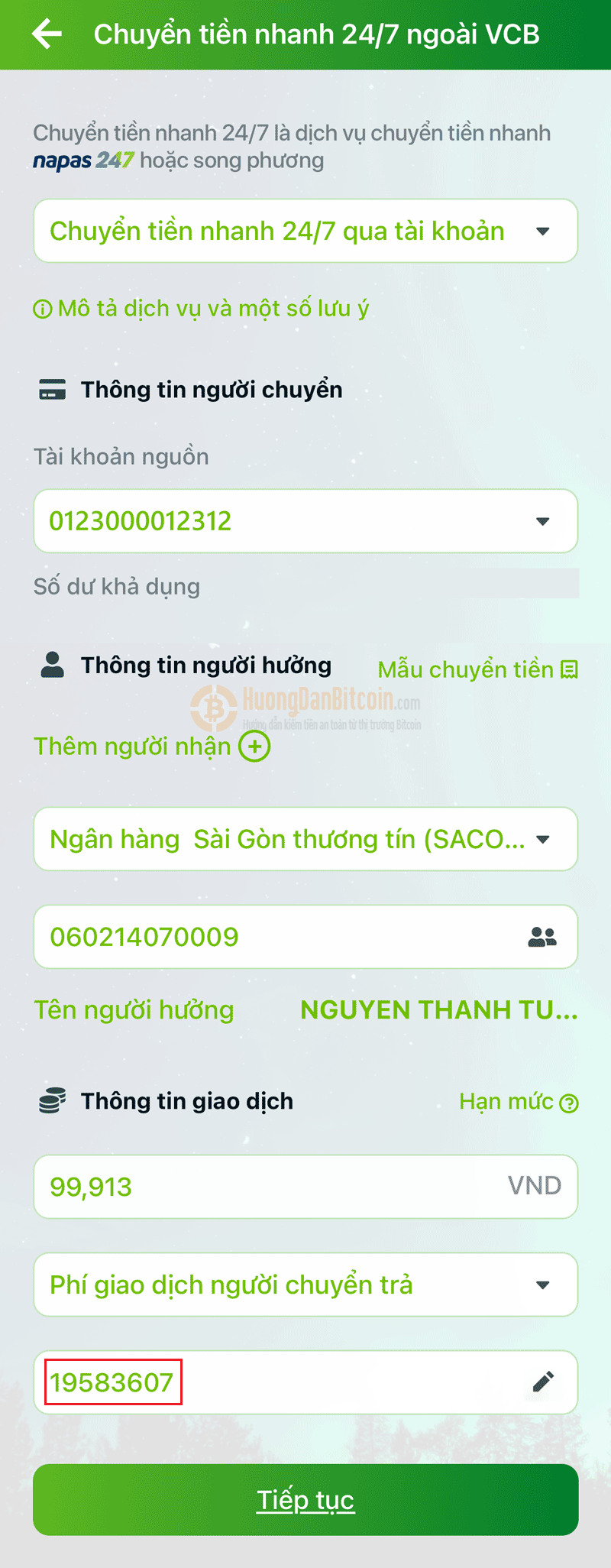This screenshot has width=611, height=1568.
Task: Go back using the header arrow
Action: coord(47,34)
